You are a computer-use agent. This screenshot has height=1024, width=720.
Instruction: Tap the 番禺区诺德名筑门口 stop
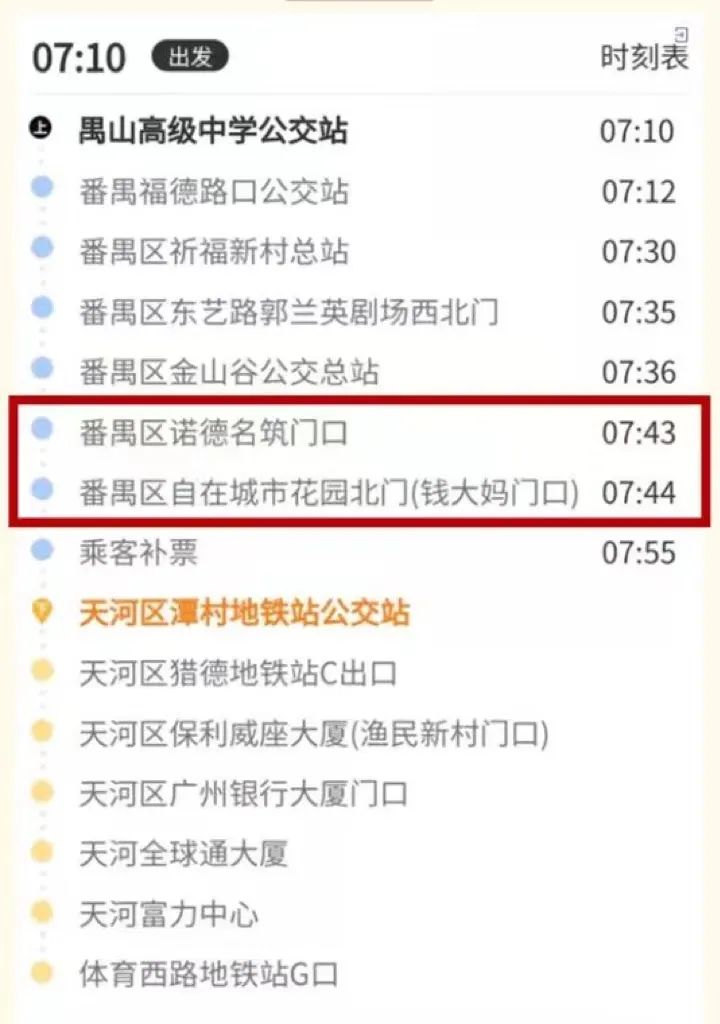(x=214, y=432)
